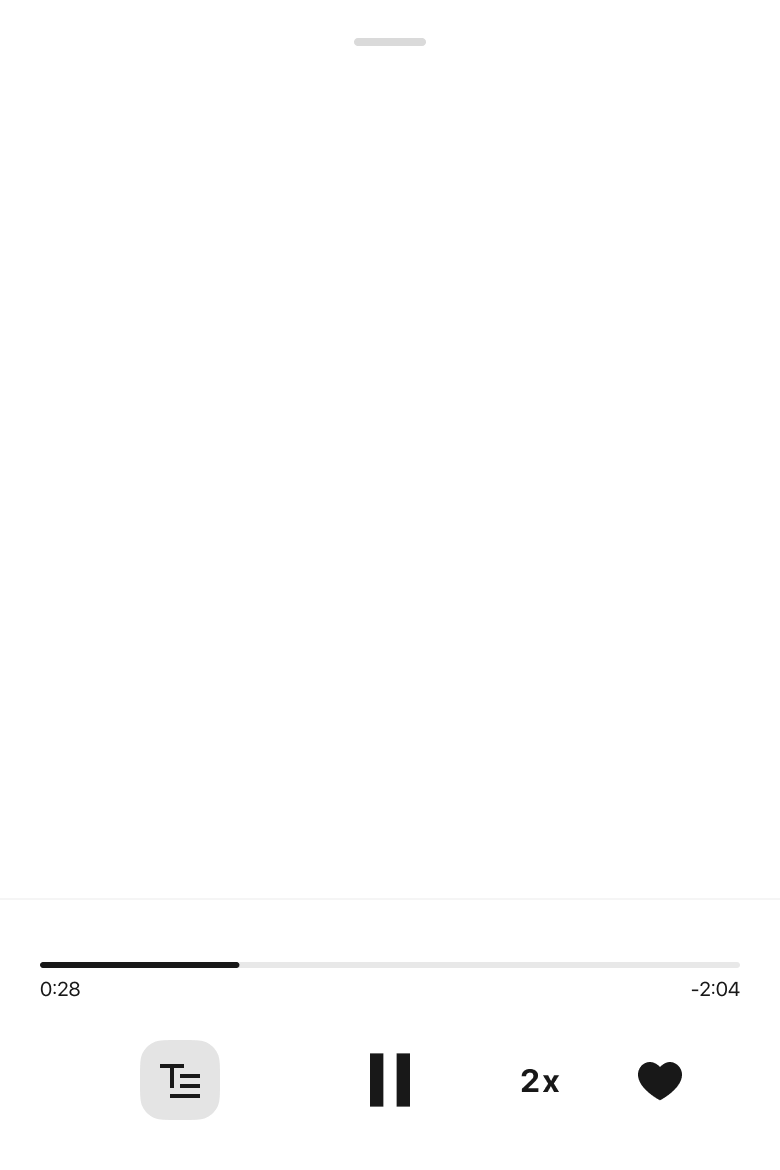Change the 2x playback speed

pyautogui.click(x=540, y=1081)
